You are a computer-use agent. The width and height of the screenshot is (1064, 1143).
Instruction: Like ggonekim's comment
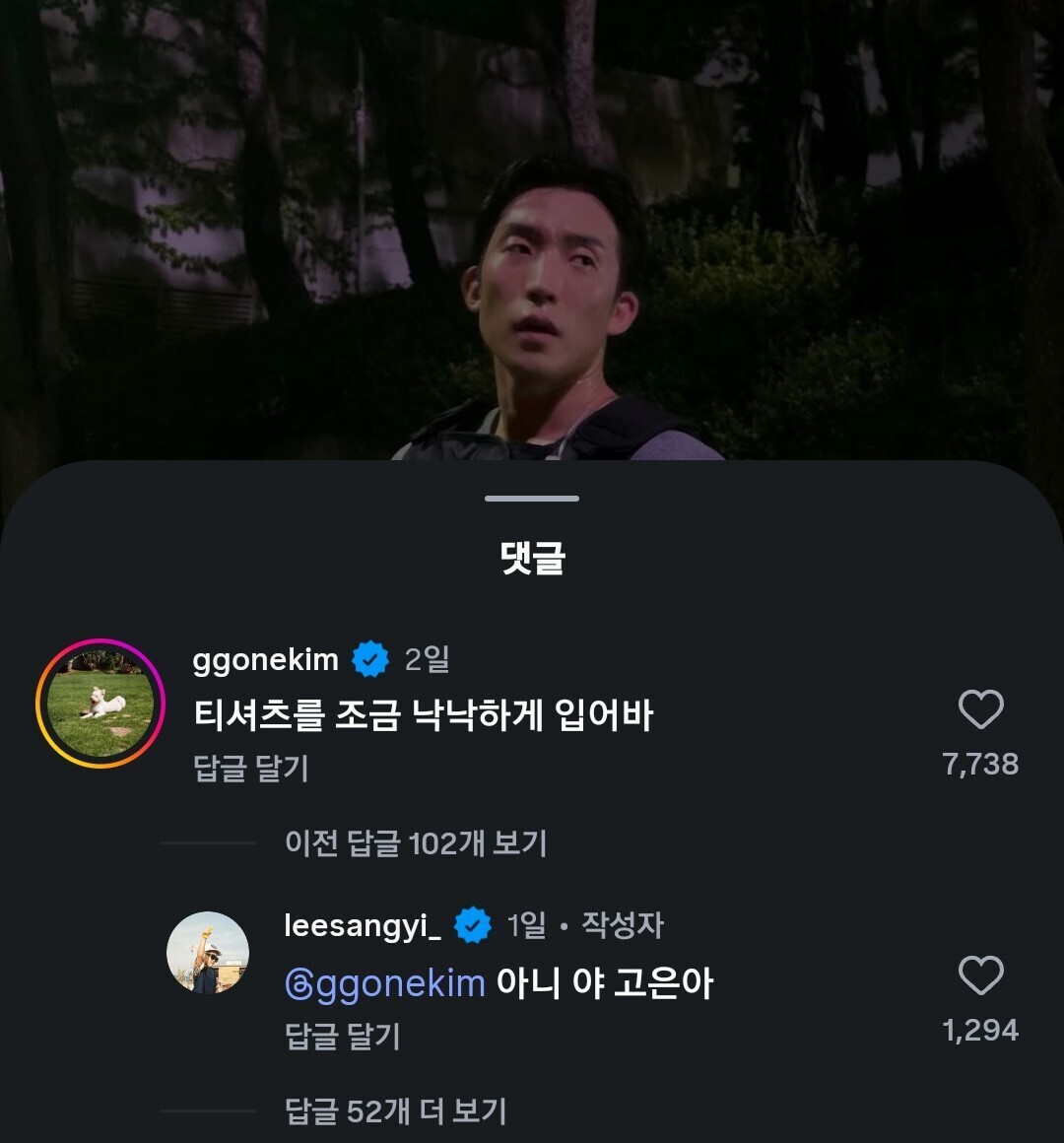pos(980,709)
